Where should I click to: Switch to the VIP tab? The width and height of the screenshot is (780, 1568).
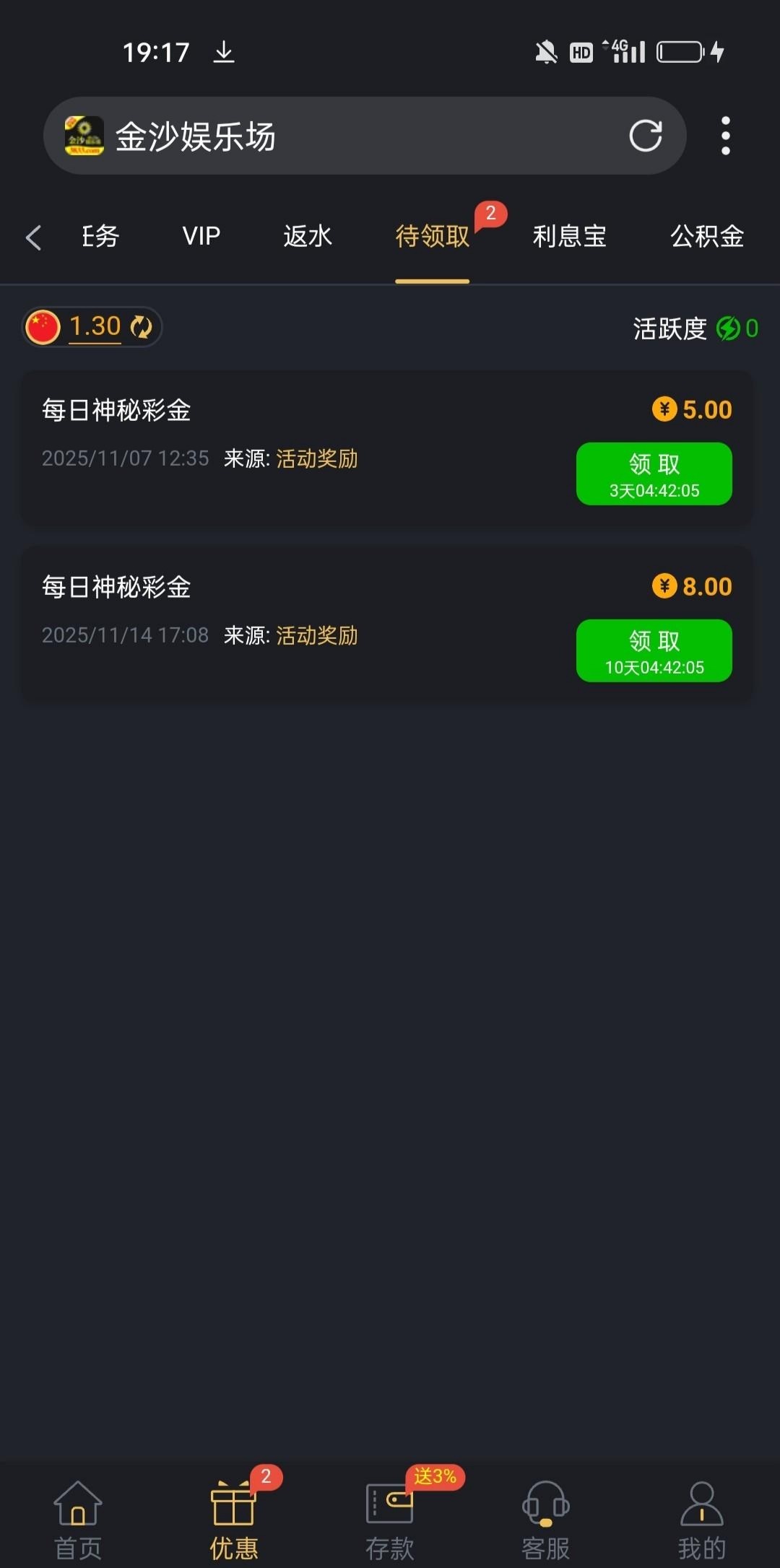pyautogui.click(x=201, y=236)
